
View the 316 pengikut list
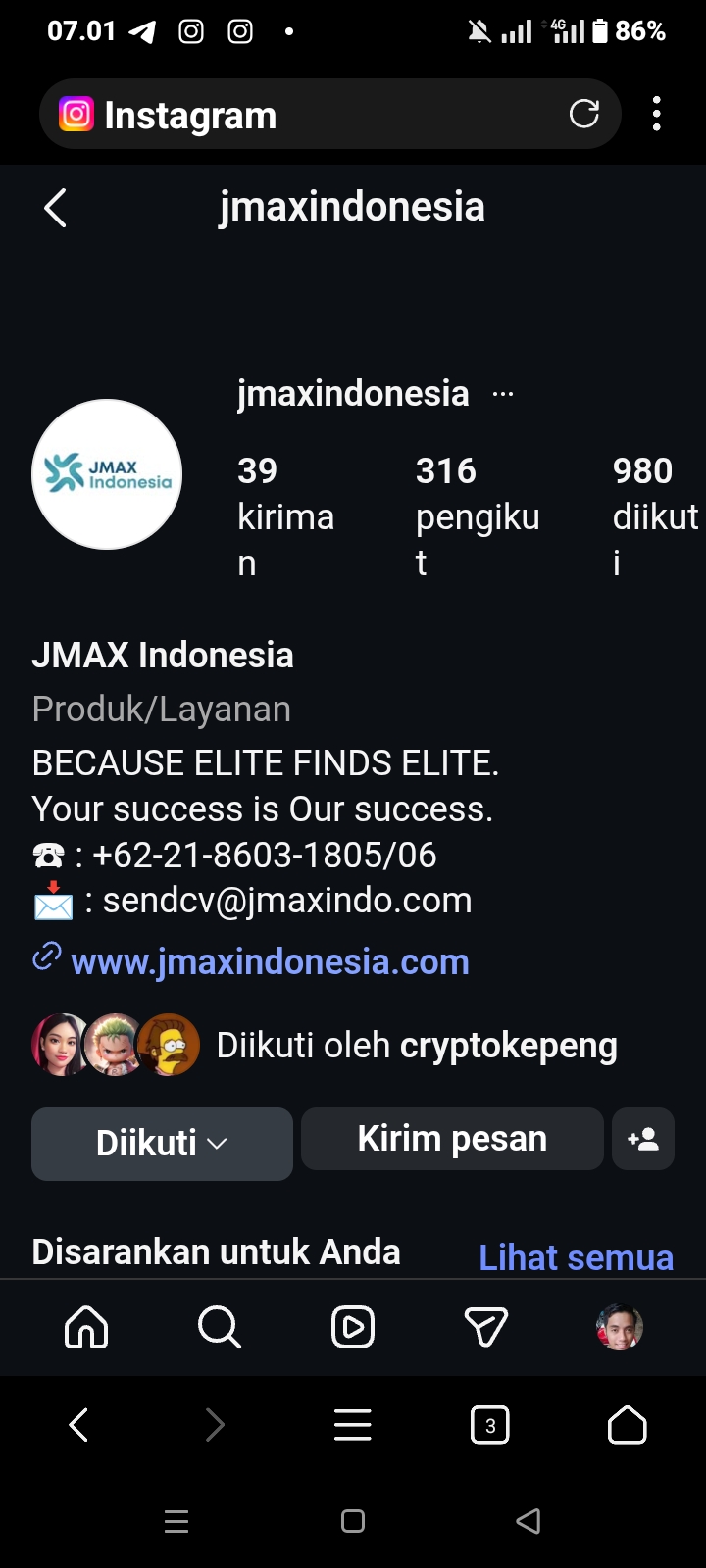(x=477, y=515)
